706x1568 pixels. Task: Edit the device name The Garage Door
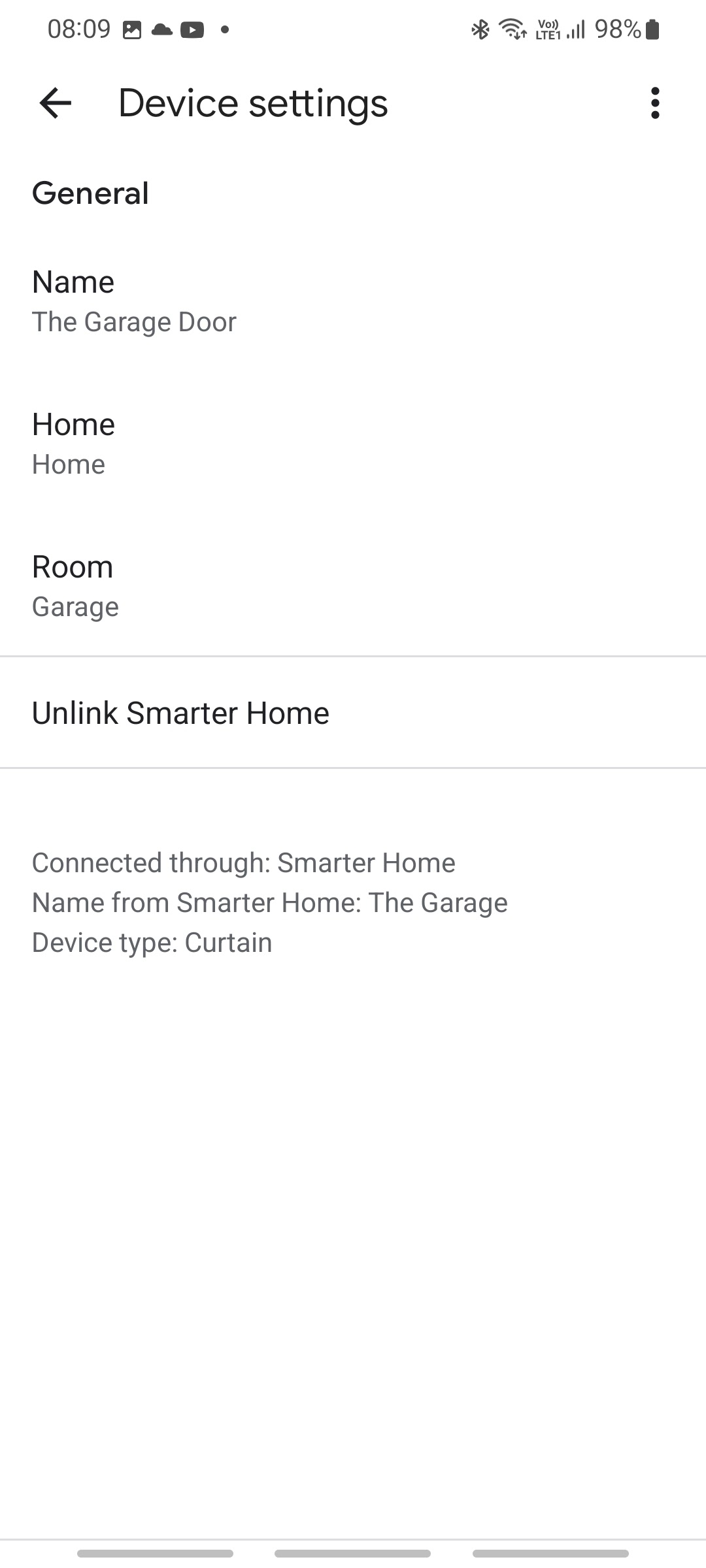coord(353,301)
